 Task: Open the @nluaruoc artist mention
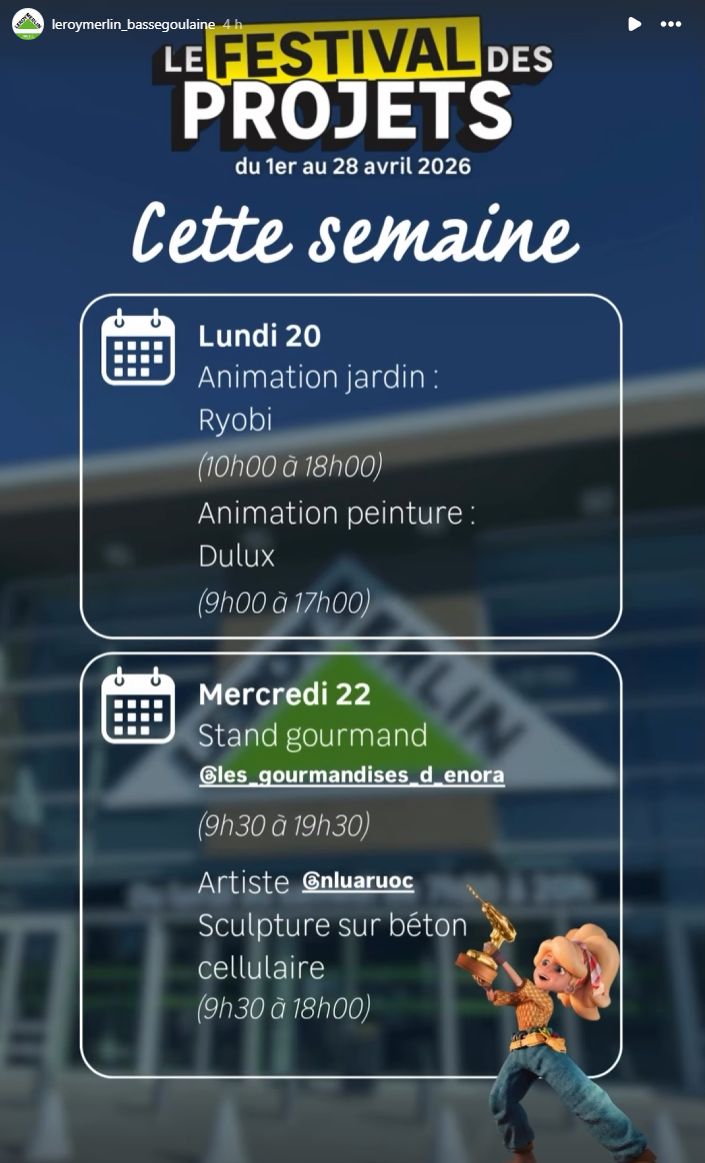358,882
